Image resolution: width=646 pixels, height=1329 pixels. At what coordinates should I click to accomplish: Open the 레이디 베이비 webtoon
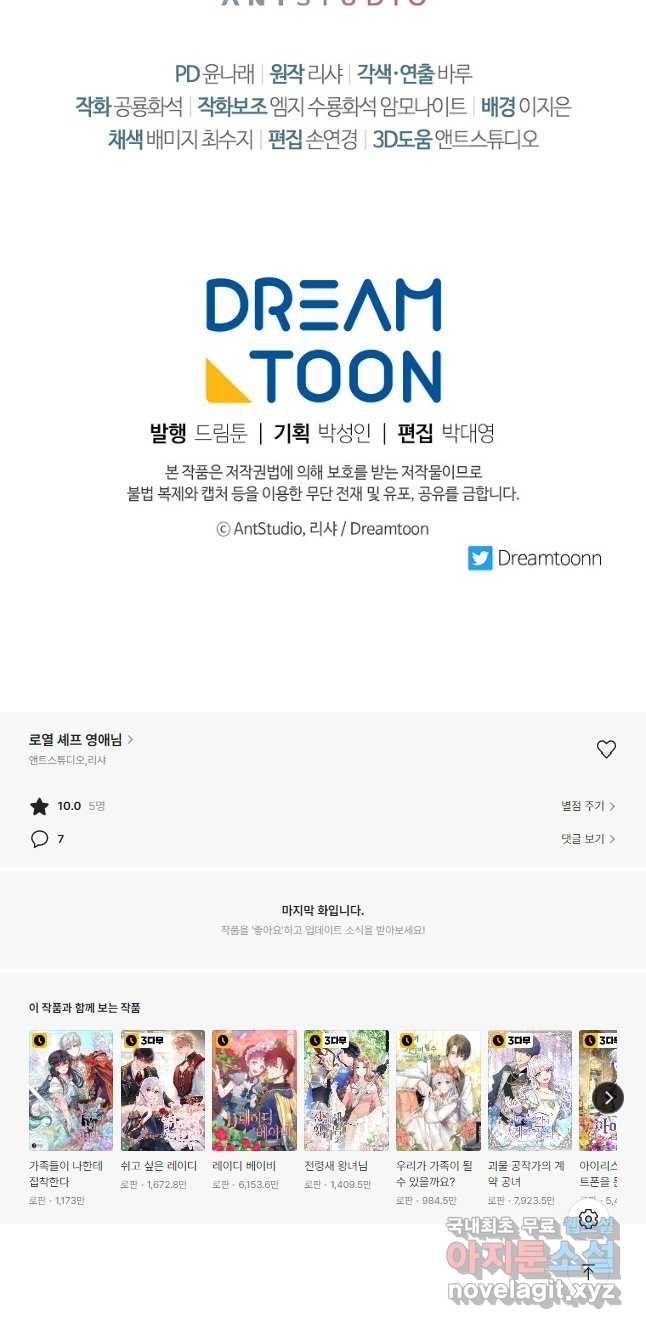[254, 1090]
